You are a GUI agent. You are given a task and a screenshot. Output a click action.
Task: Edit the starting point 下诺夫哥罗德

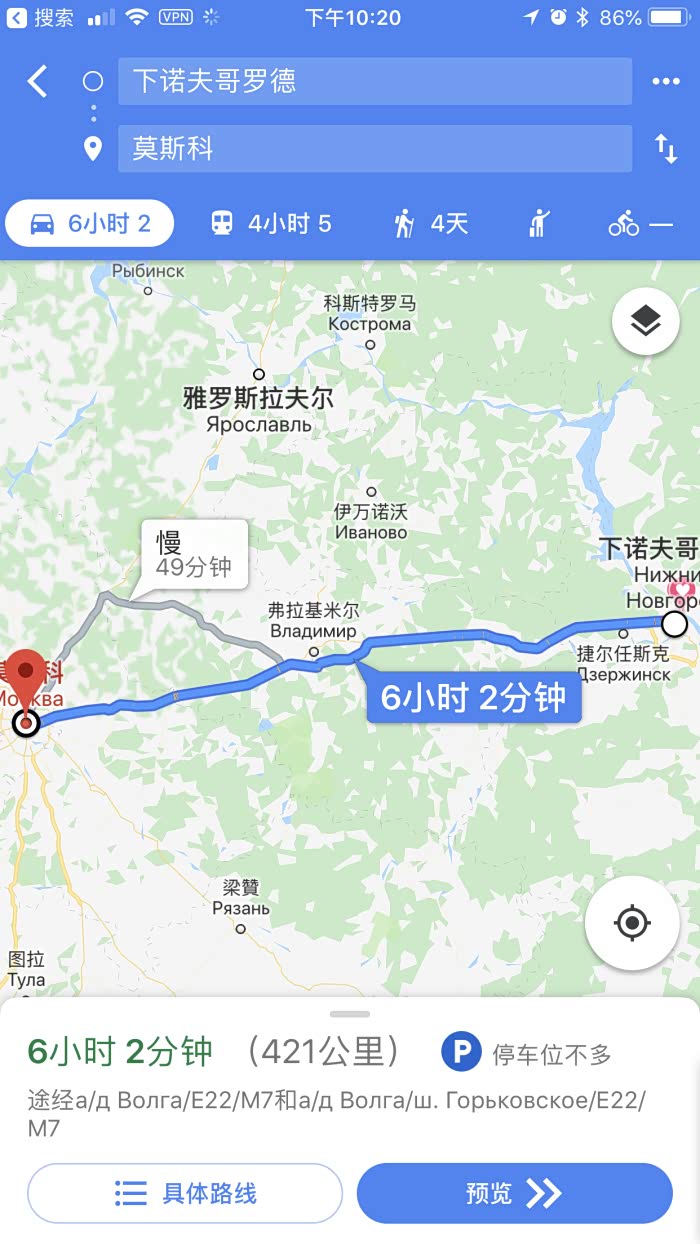tap(374, 82)
